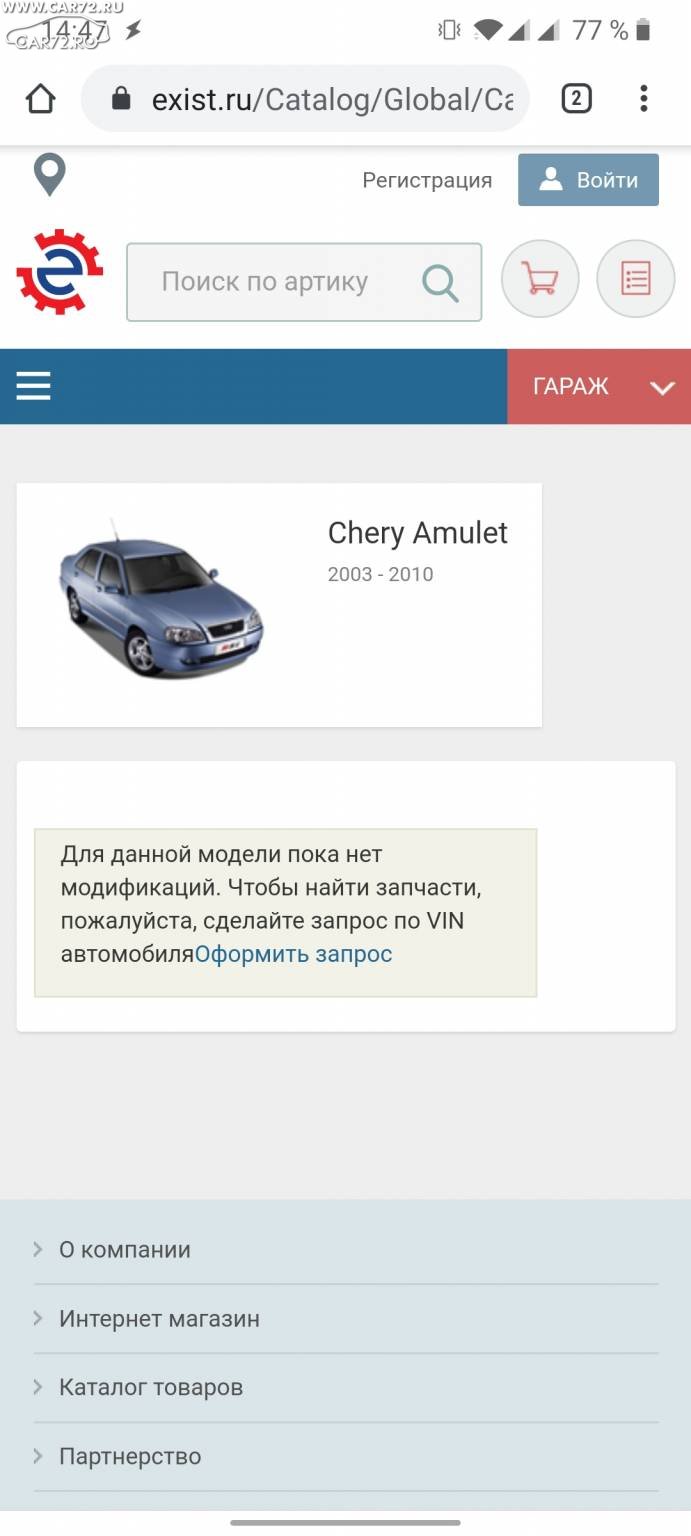Open the Регистрация link
691x1536 pixels.
tap(427, 180)
